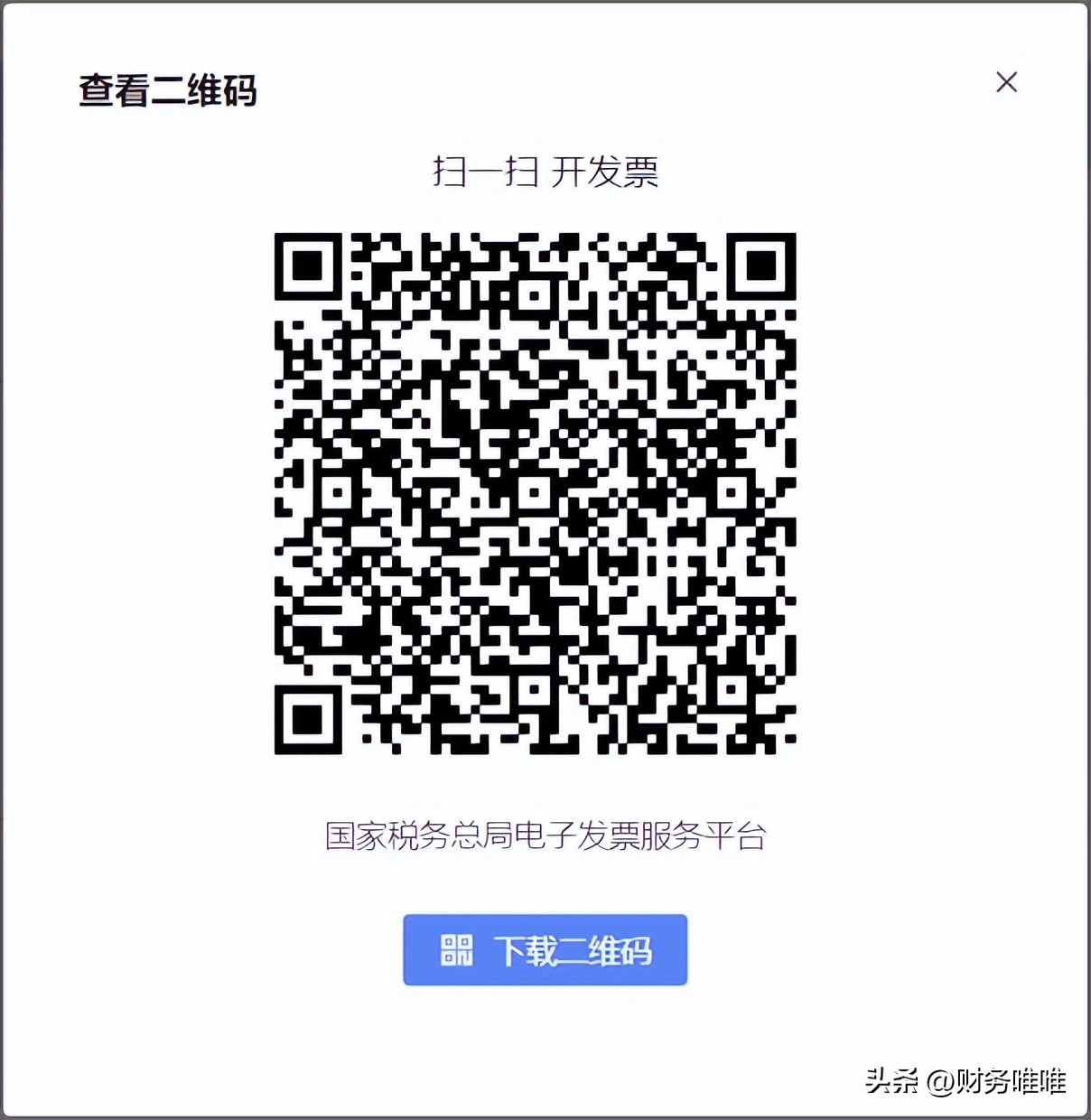Click the scan prompt text above QR code
This screenshot has width=1091, height=1120.
pos(545,173)
